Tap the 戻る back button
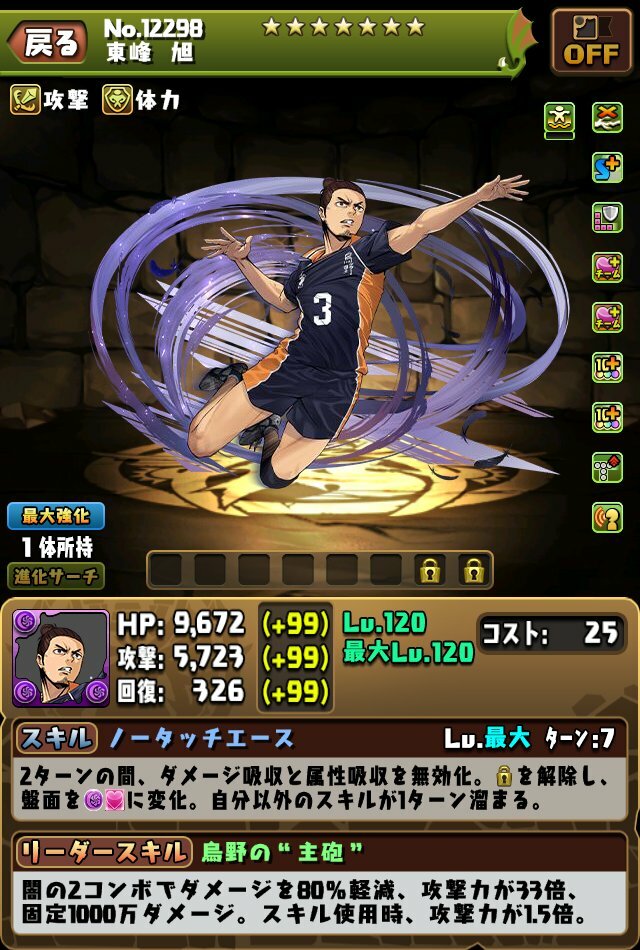 [x=47, y=42]
